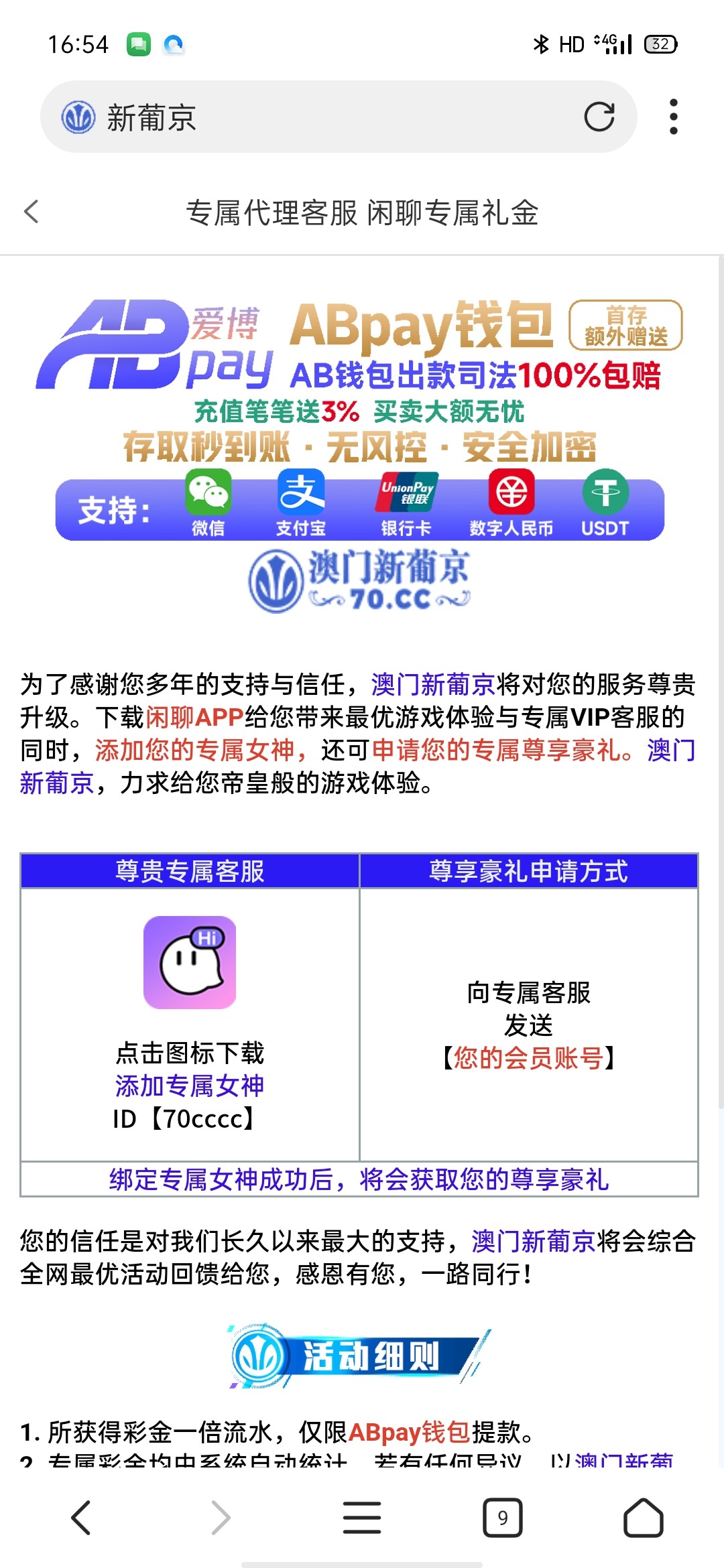Viewport: 724px width, 1568px height.
Task: Go to the browser home page
Action: click(643, 1517)
